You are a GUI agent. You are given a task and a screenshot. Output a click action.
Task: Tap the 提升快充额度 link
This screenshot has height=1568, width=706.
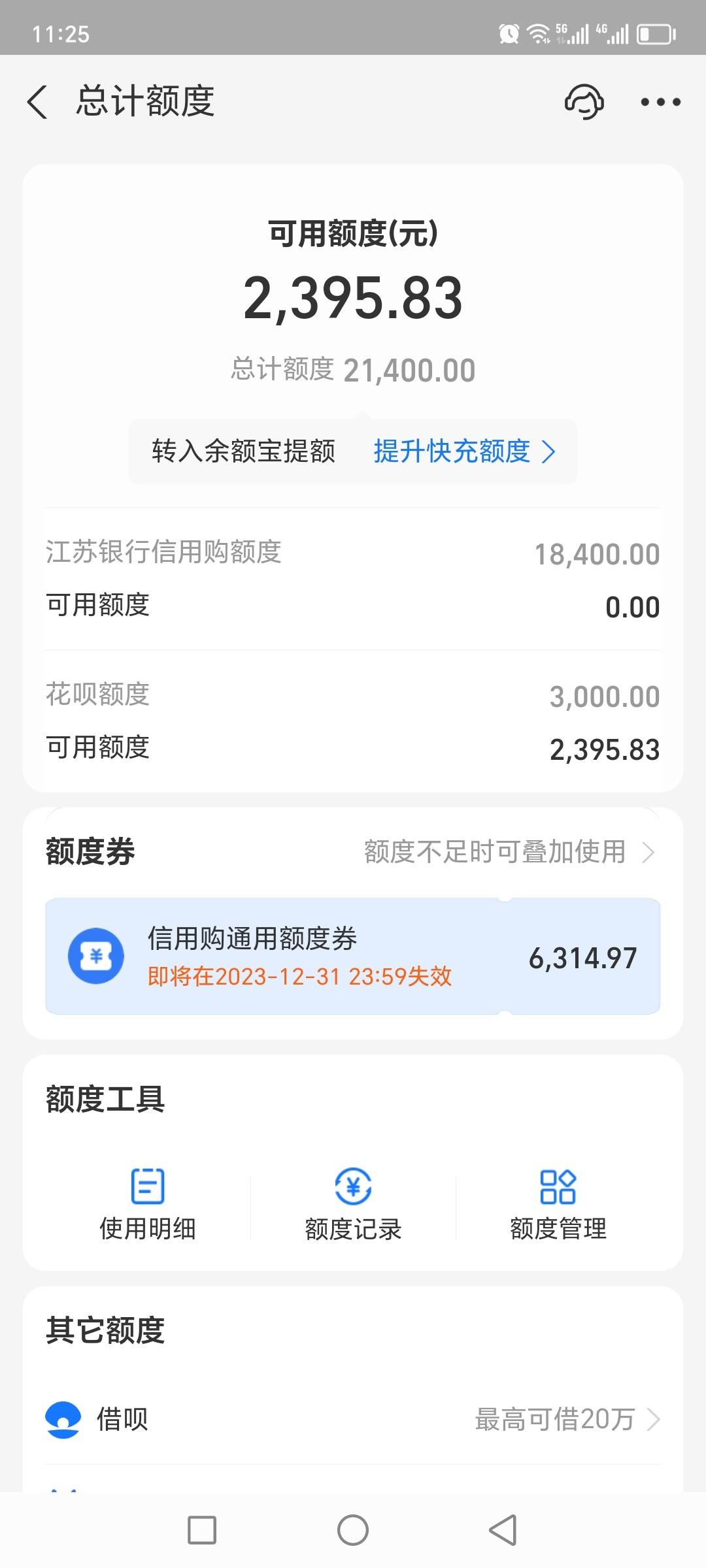[x=464, y=451]
